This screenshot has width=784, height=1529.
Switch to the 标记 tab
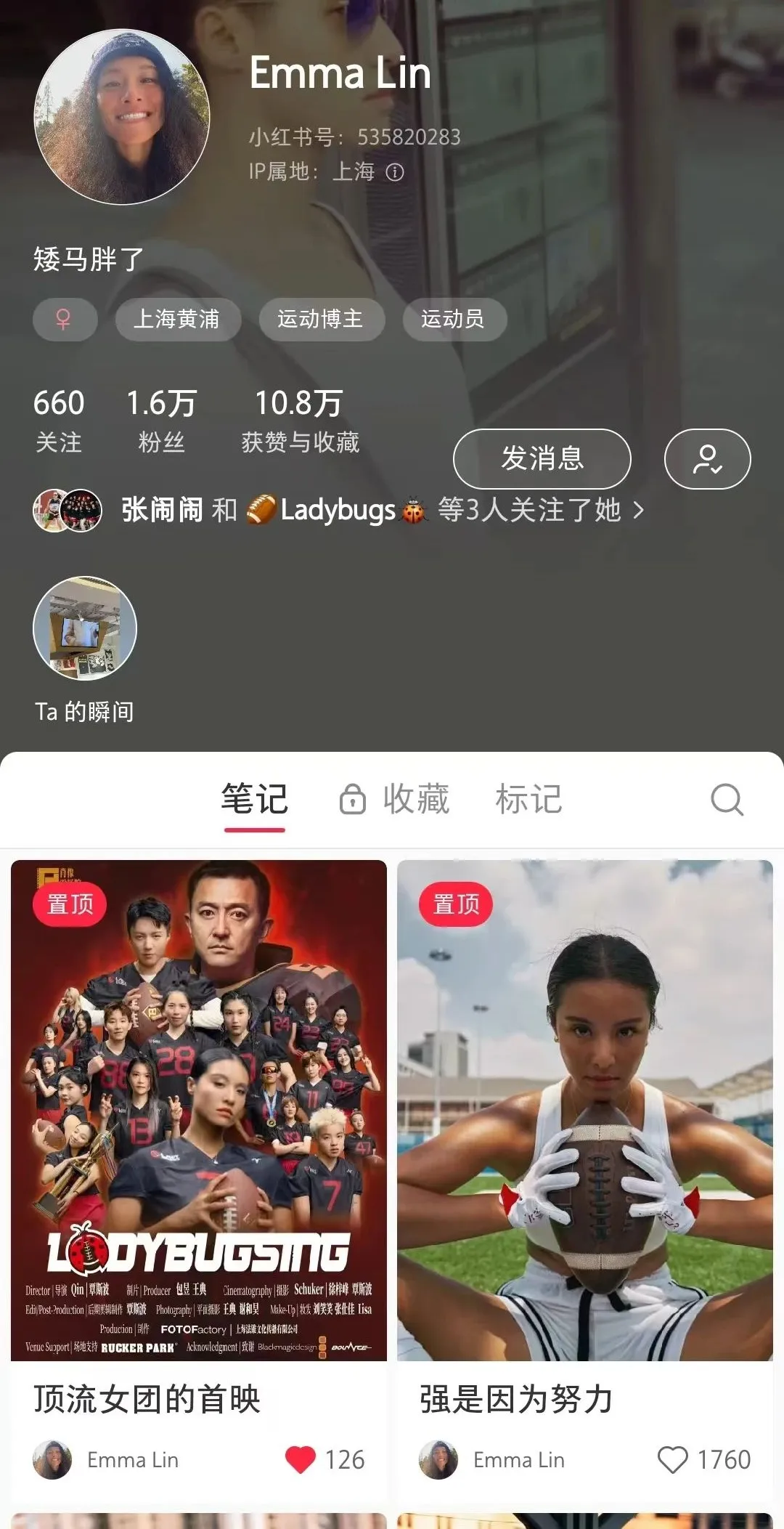(x=528, y=799)
